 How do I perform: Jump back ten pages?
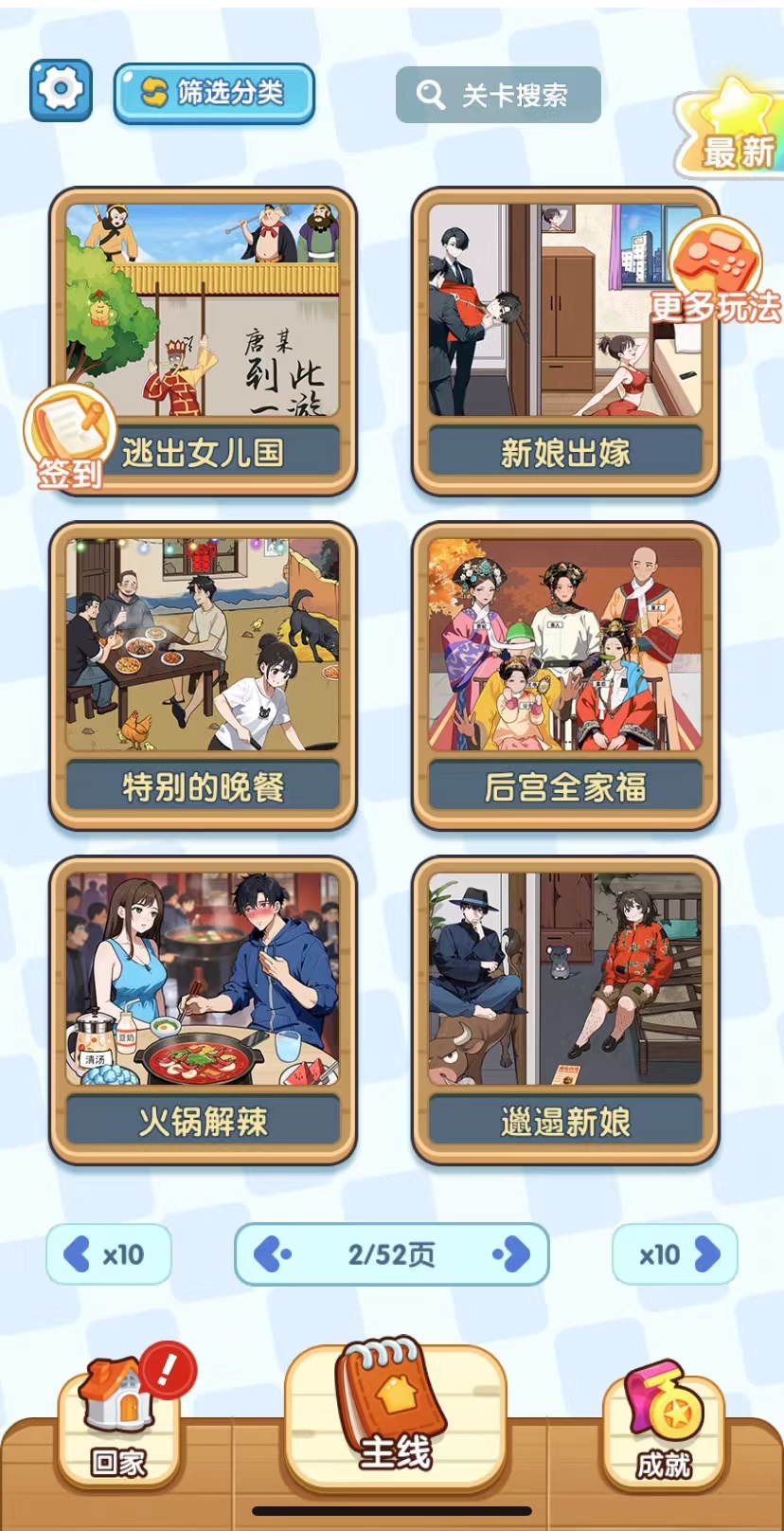[109, 1254]
